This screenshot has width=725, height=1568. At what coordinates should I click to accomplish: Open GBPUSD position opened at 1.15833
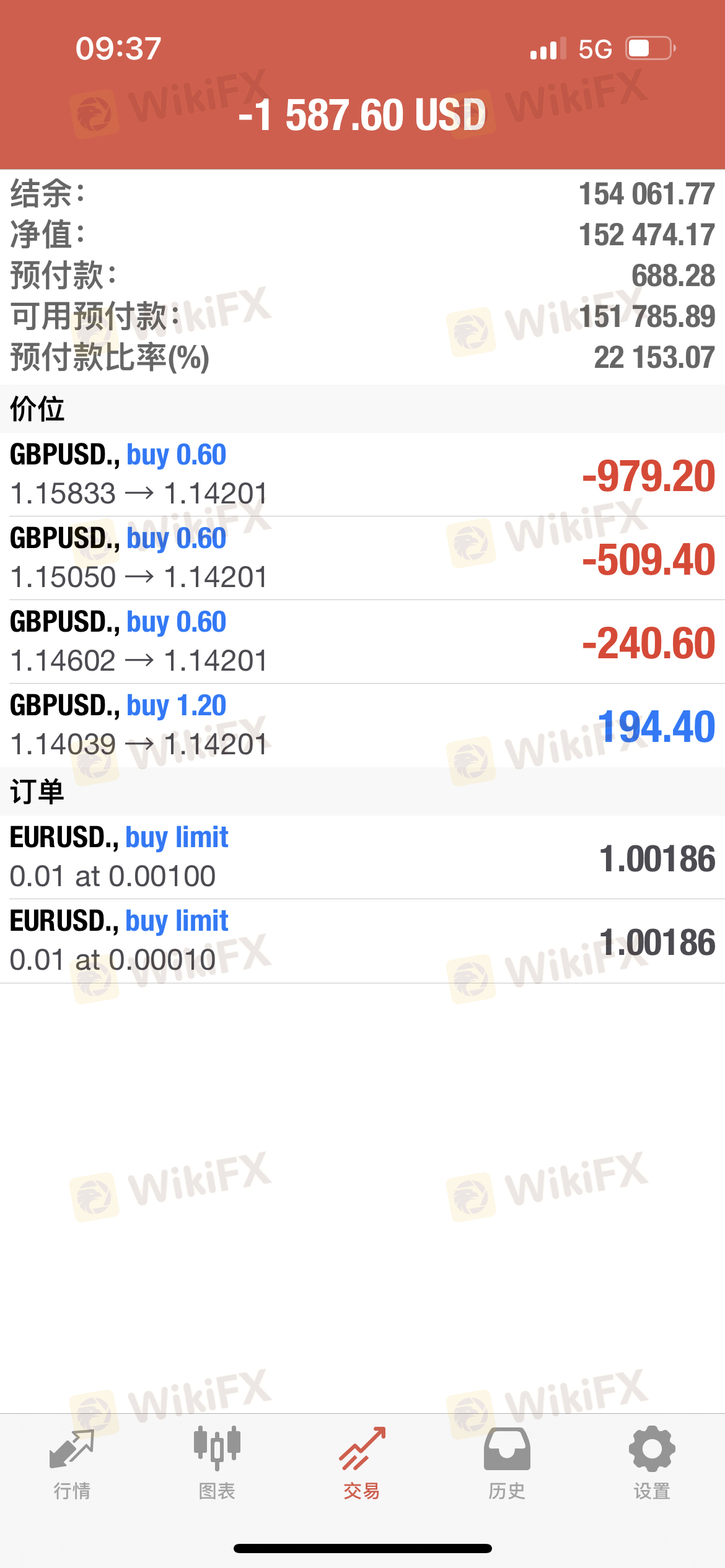point(362,474)
